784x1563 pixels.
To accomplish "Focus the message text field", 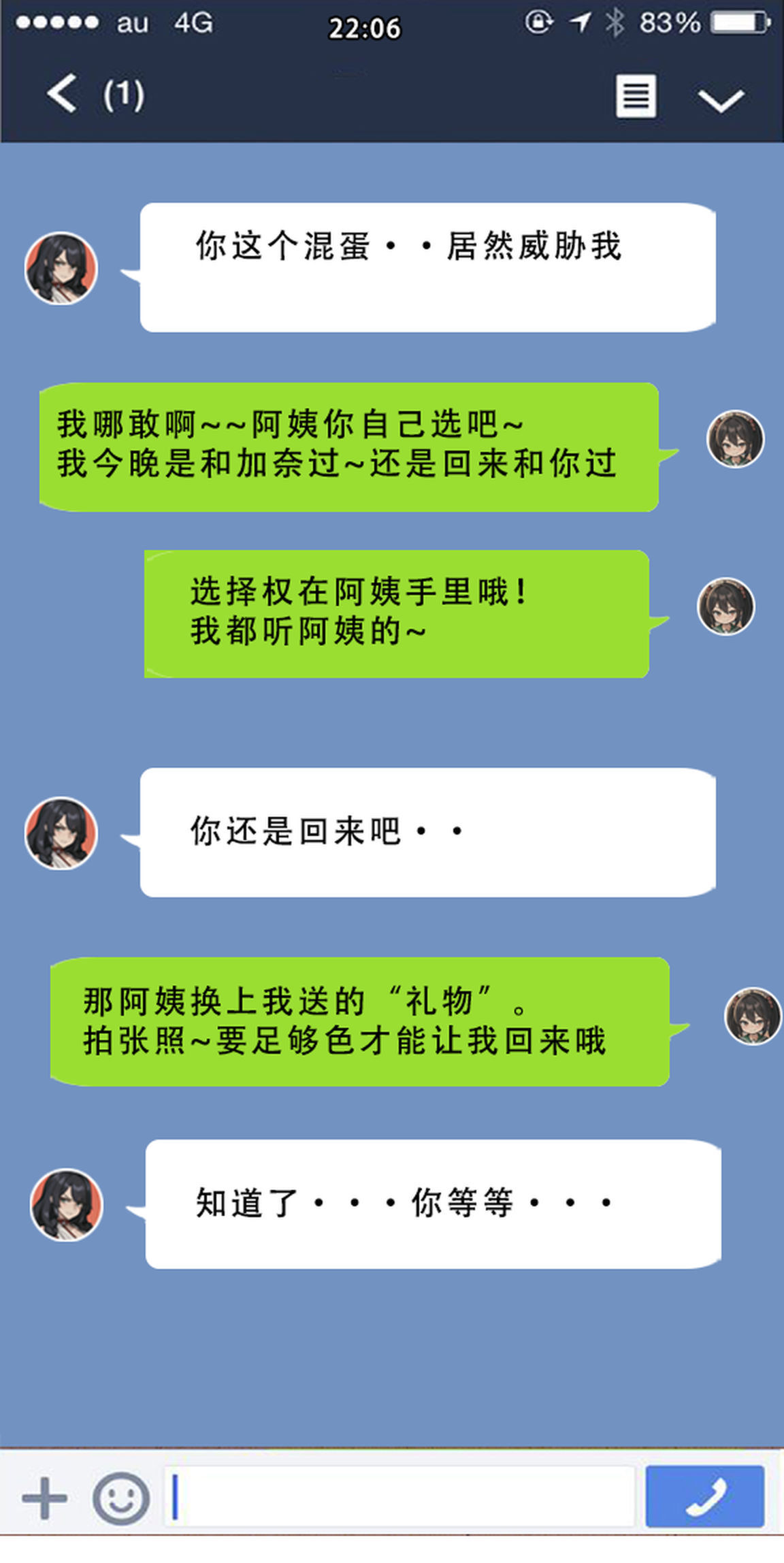I will click(x=402, y=1497).
